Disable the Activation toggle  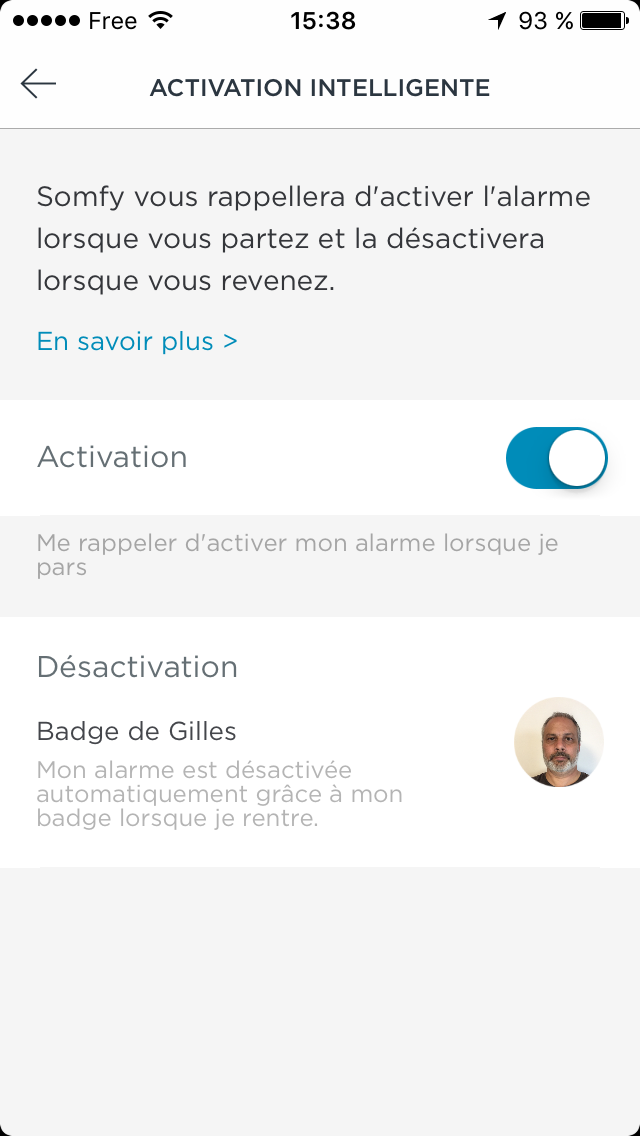point(556,458)
